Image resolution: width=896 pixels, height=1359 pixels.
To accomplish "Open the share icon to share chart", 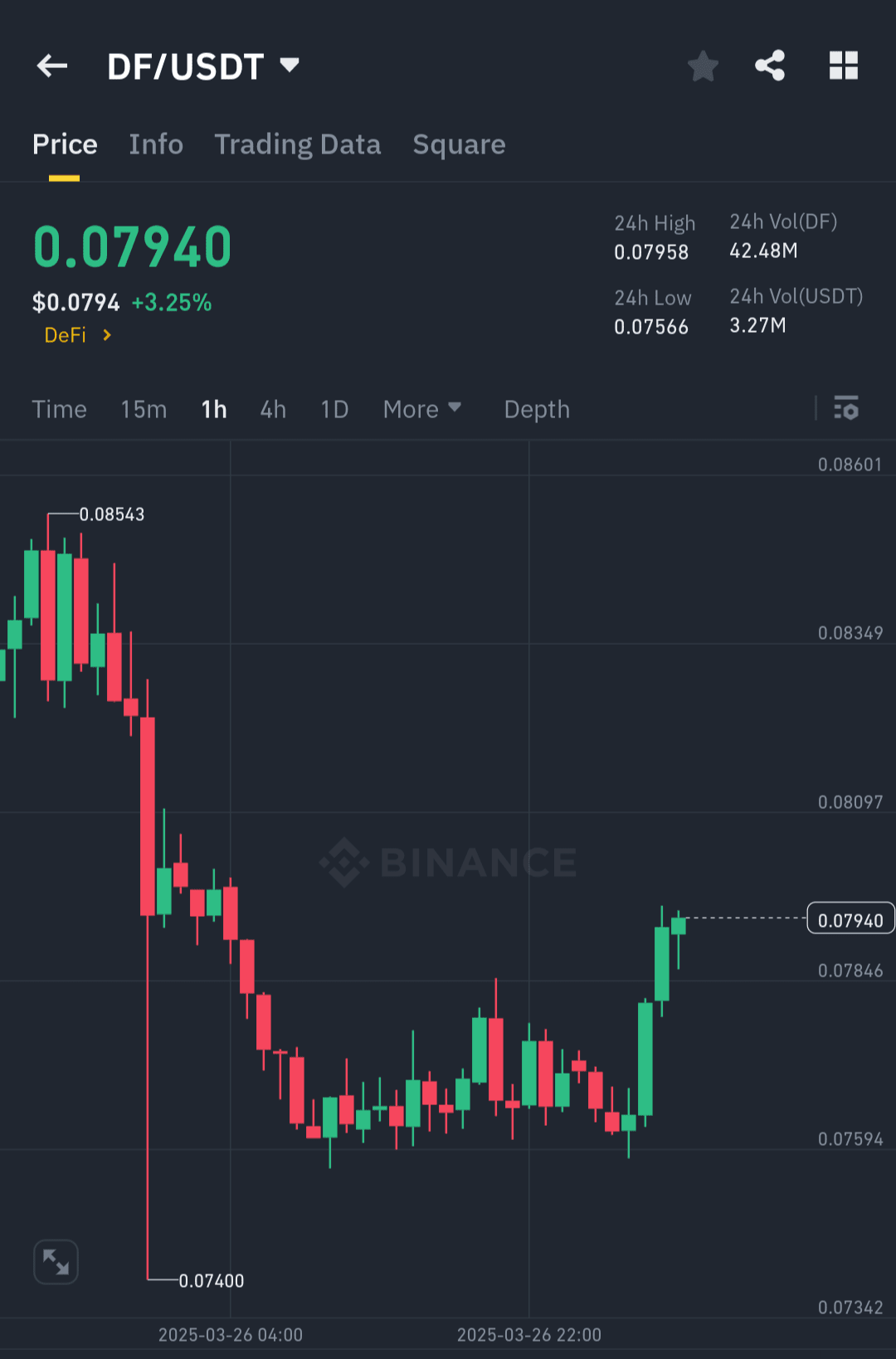I will 769,66.
